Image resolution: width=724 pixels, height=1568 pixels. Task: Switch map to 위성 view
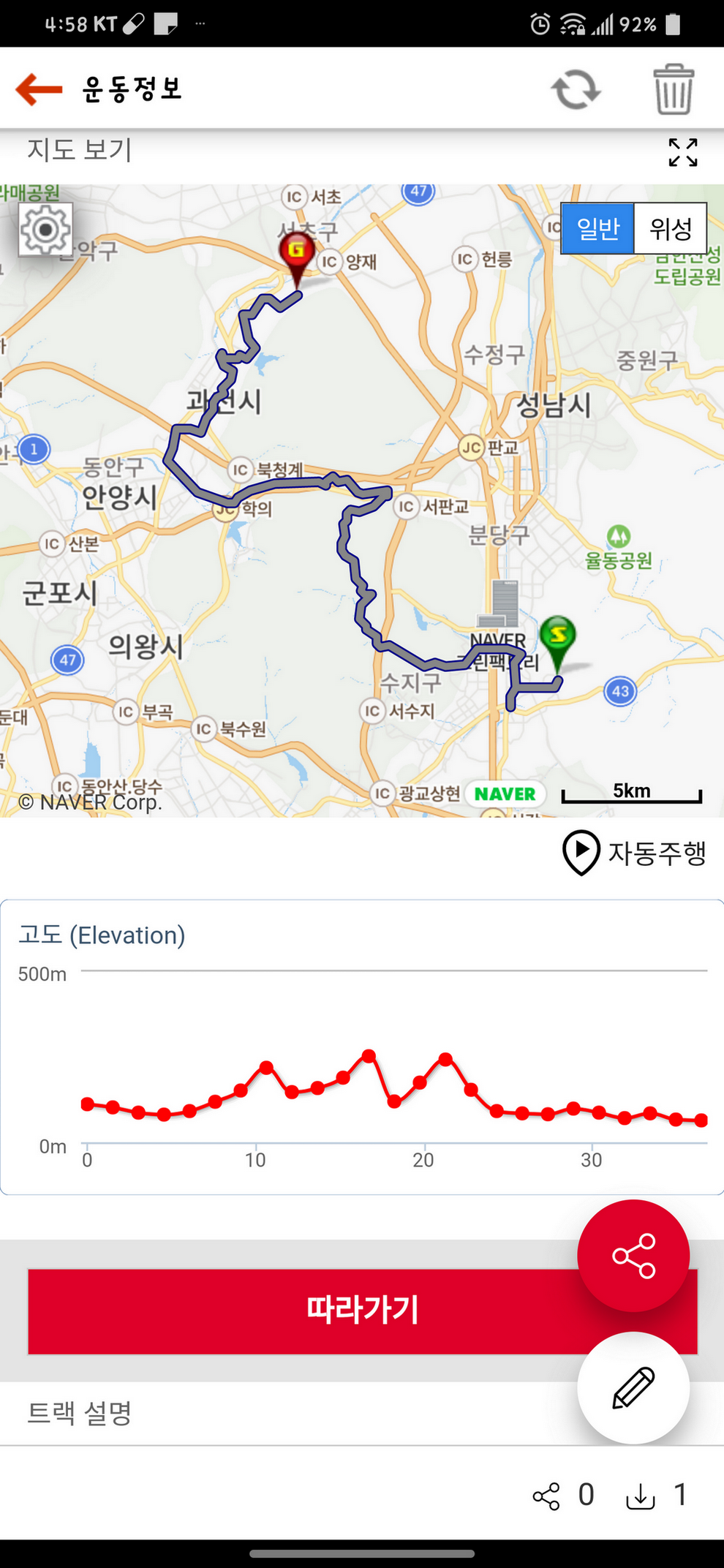coord(670,229)
